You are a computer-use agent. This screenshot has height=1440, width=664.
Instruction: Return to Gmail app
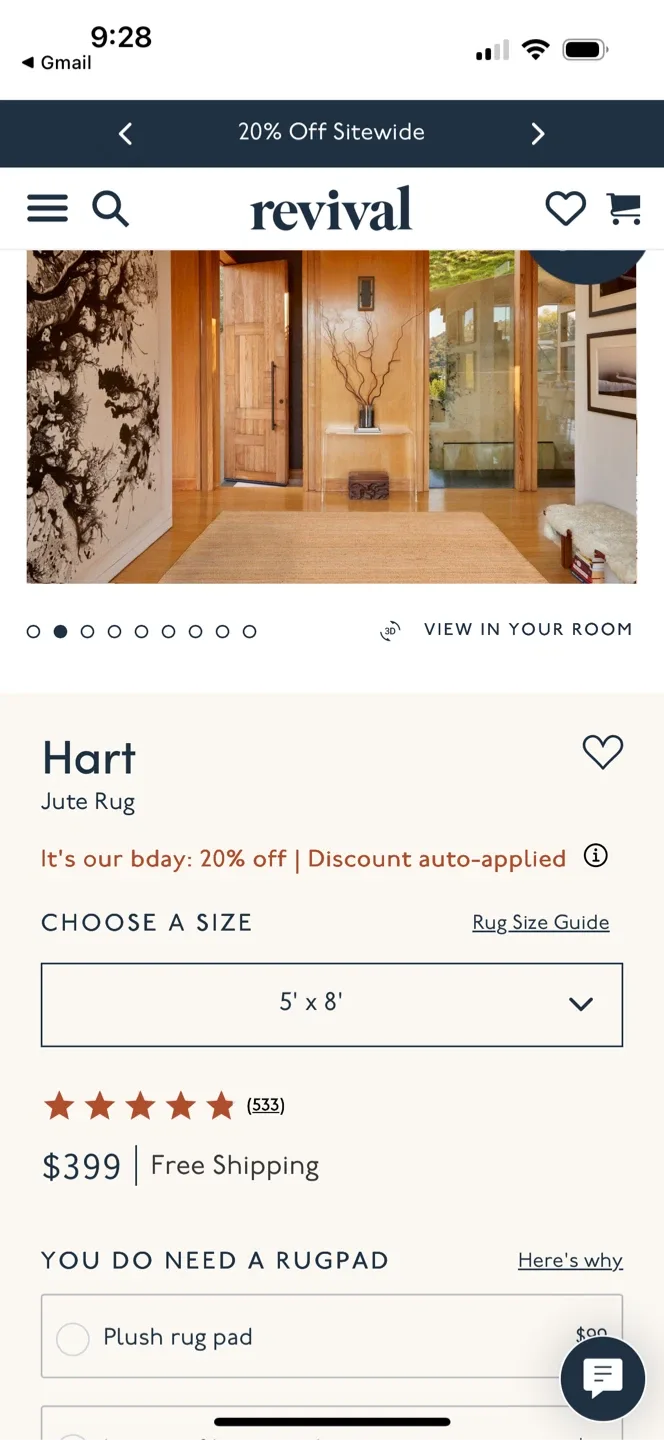pos(57,63)
